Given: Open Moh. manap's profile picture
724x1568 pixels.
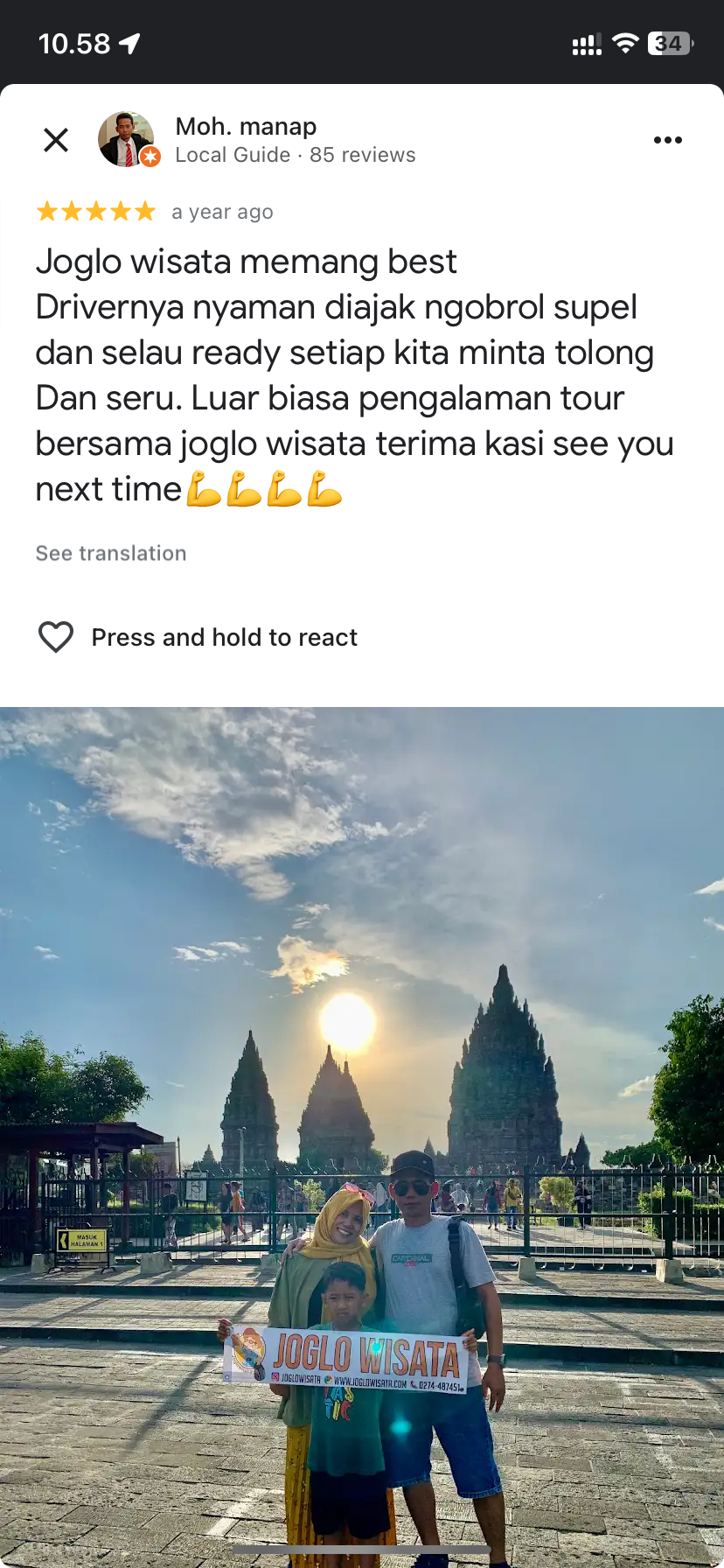Looking at the screenshot, I should pyautogui.click(x=128, y=139).
